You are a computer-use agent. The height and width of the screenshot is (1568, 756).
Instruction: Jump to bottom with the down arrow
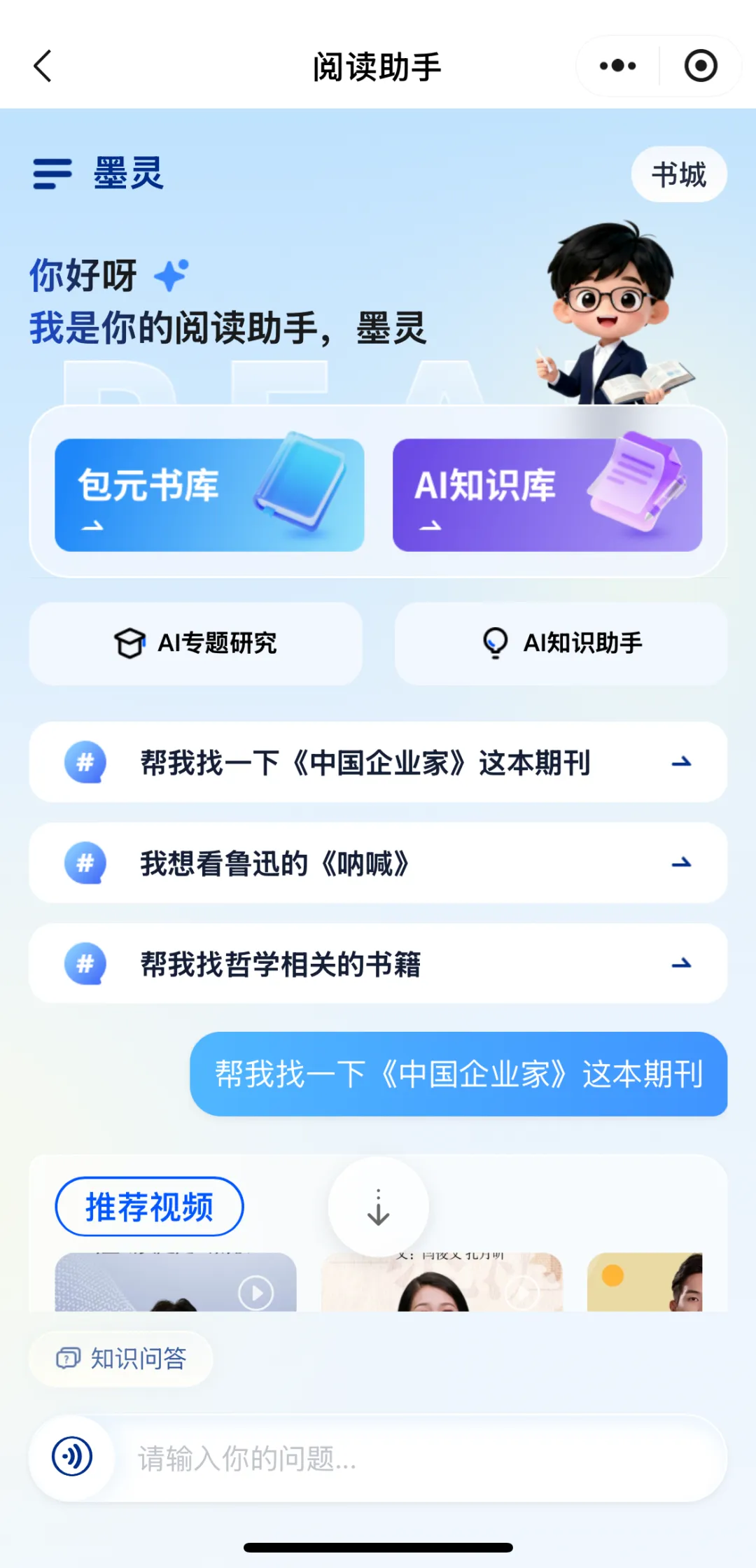(378, 1207)
